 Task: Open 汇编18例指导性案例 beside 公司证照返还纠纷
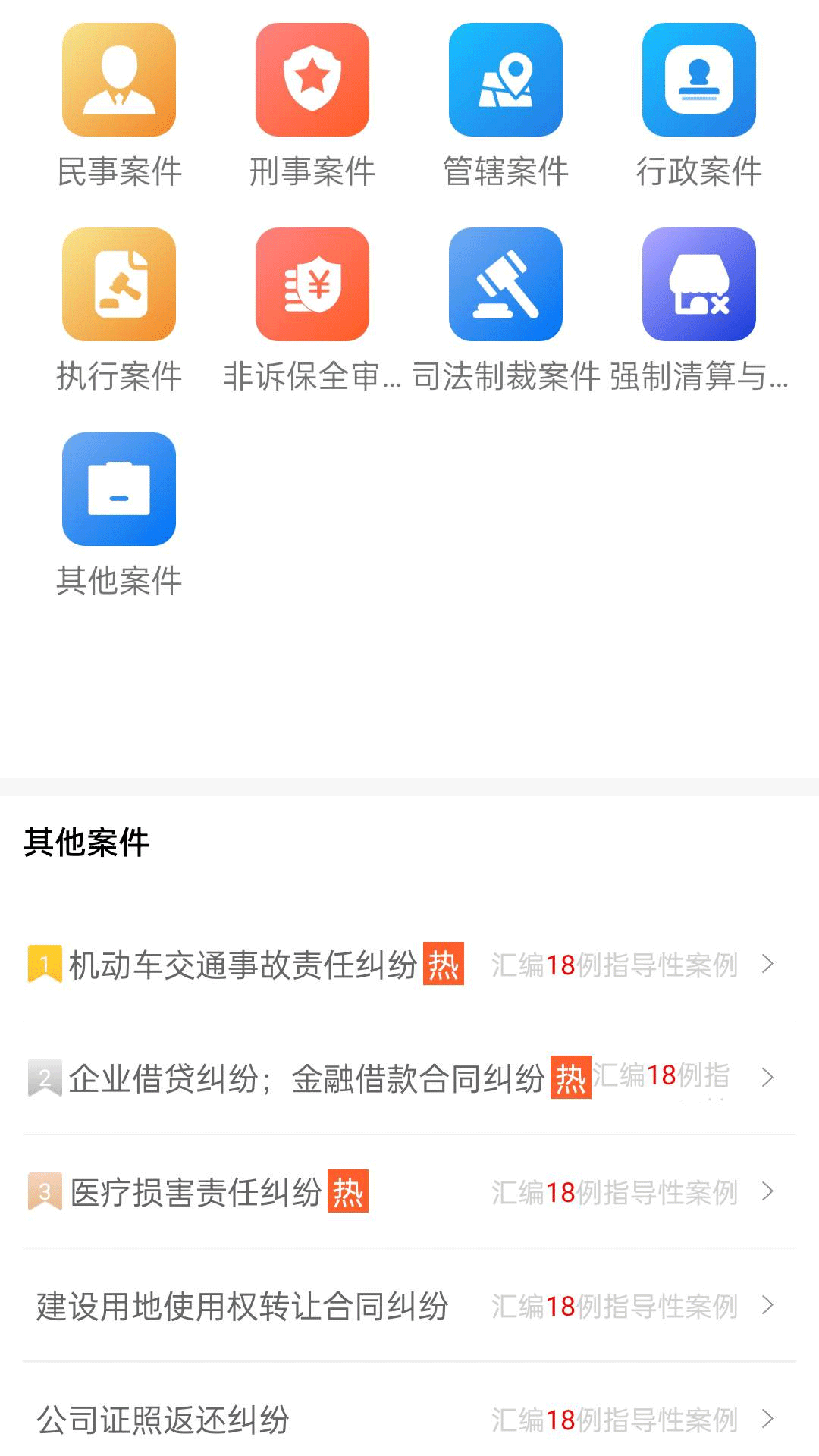[616, 1420]
